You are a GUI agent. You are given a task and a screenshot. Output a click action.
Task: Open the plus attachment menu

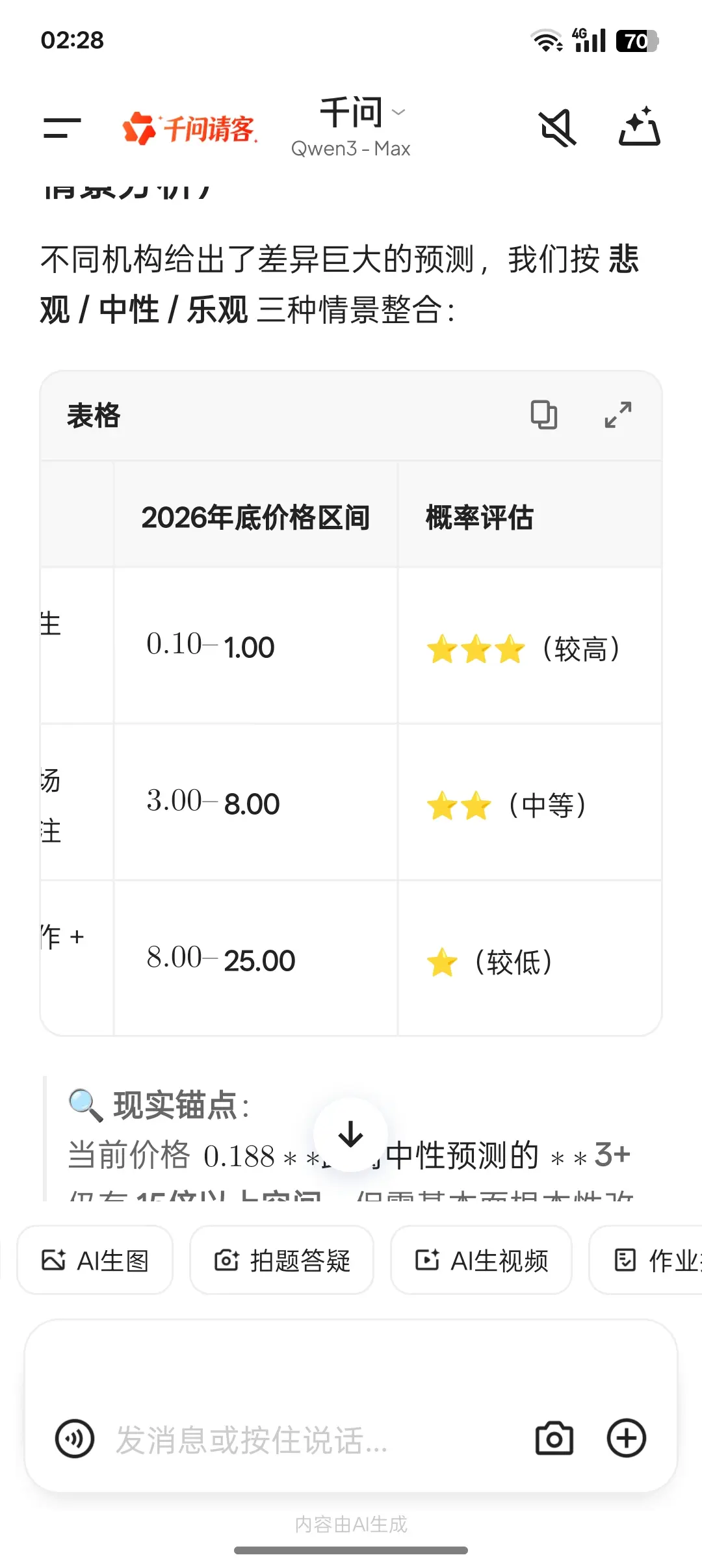pyautogui.click(x=626, y=1439)
